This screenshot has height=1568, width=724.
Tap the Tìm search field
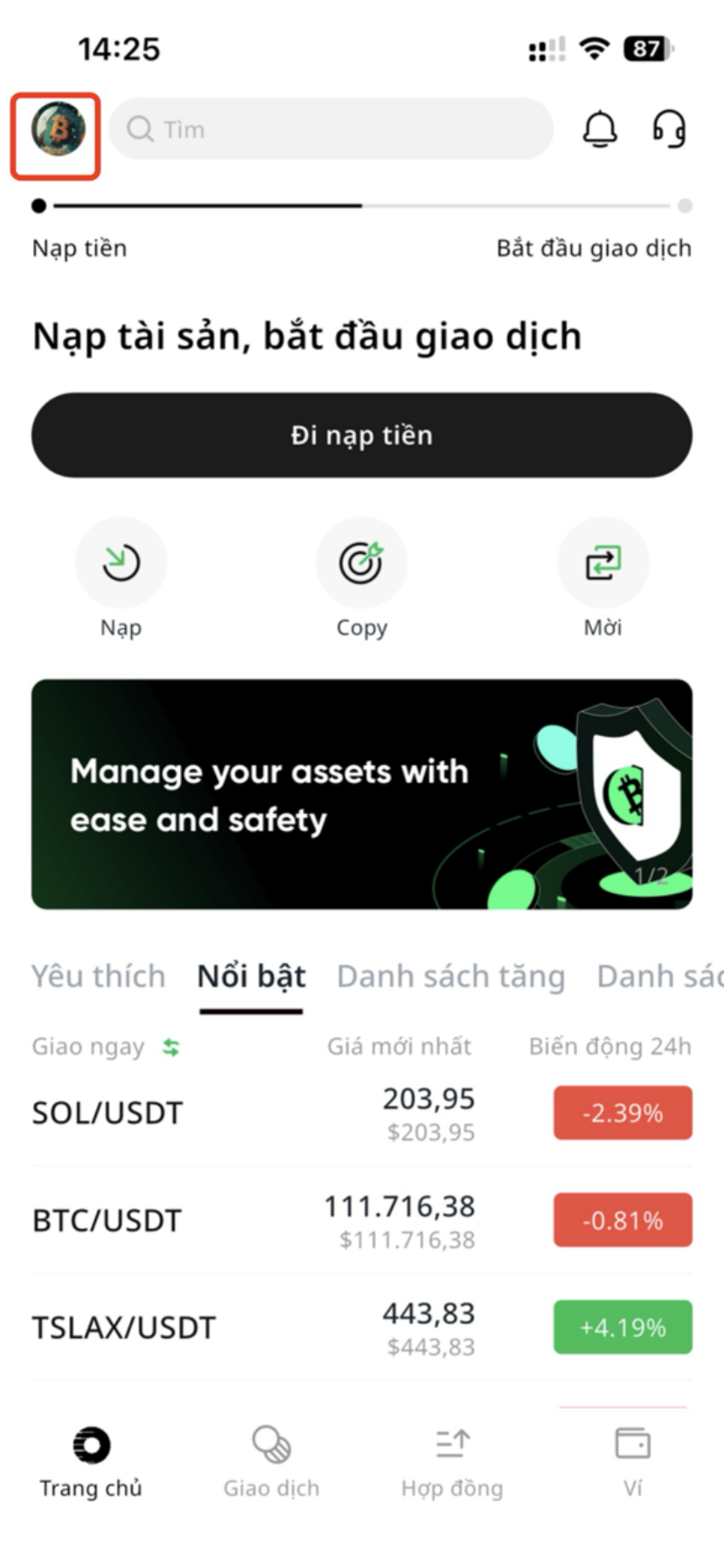click(332, 129)
